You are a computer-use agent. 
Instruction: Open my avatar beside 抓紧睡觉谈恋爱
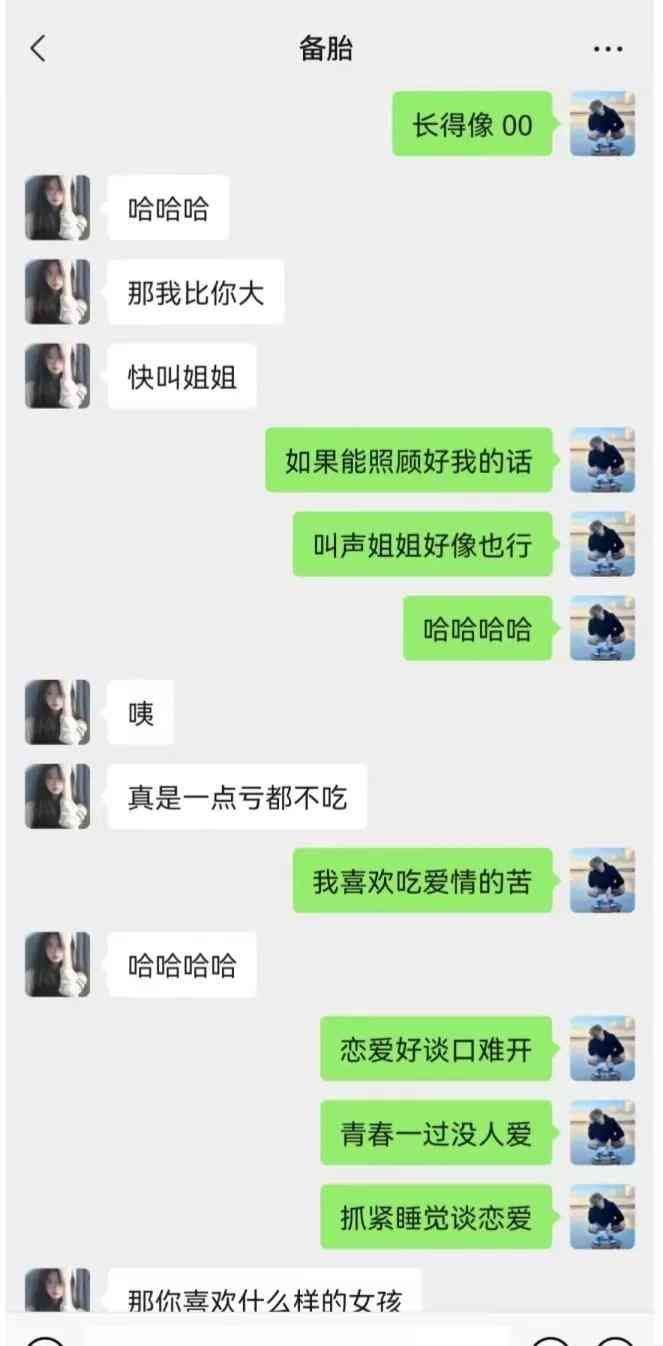pyautogui.click(x=602, y=1216)
